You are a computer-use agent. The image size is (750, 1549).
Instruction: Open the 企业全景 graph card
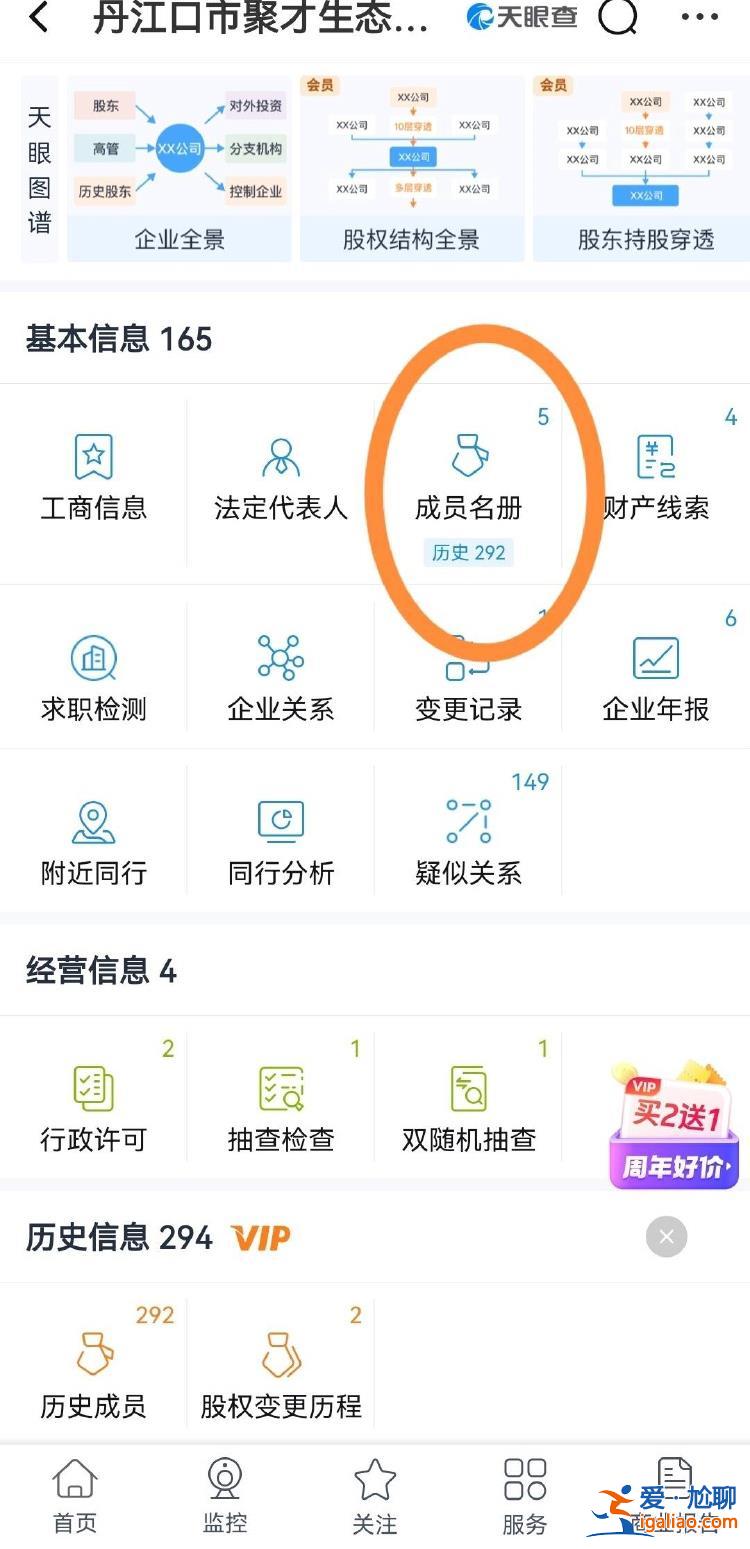click(x=179, y=169)
